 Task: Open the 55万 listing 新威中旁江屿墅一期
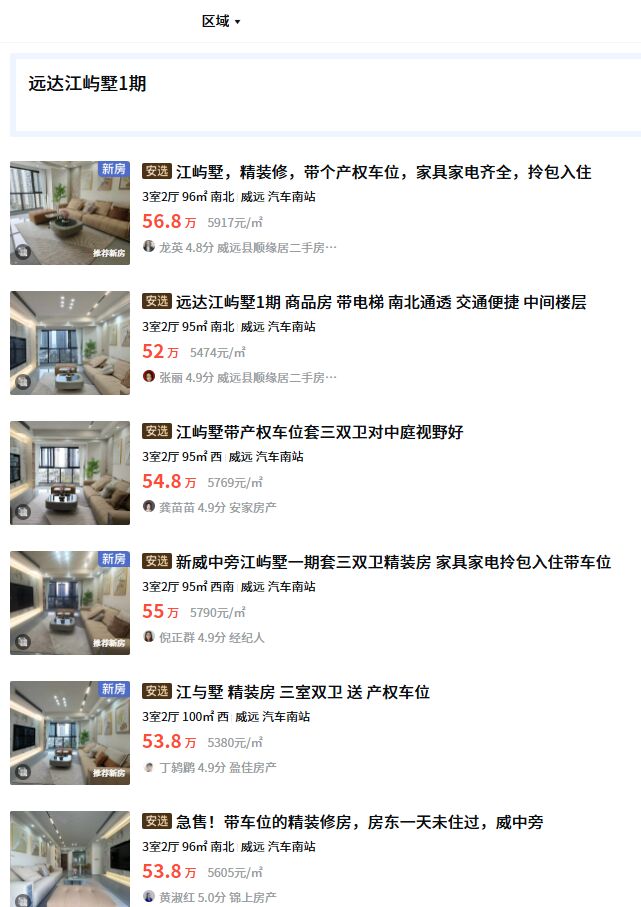point(392,562)
